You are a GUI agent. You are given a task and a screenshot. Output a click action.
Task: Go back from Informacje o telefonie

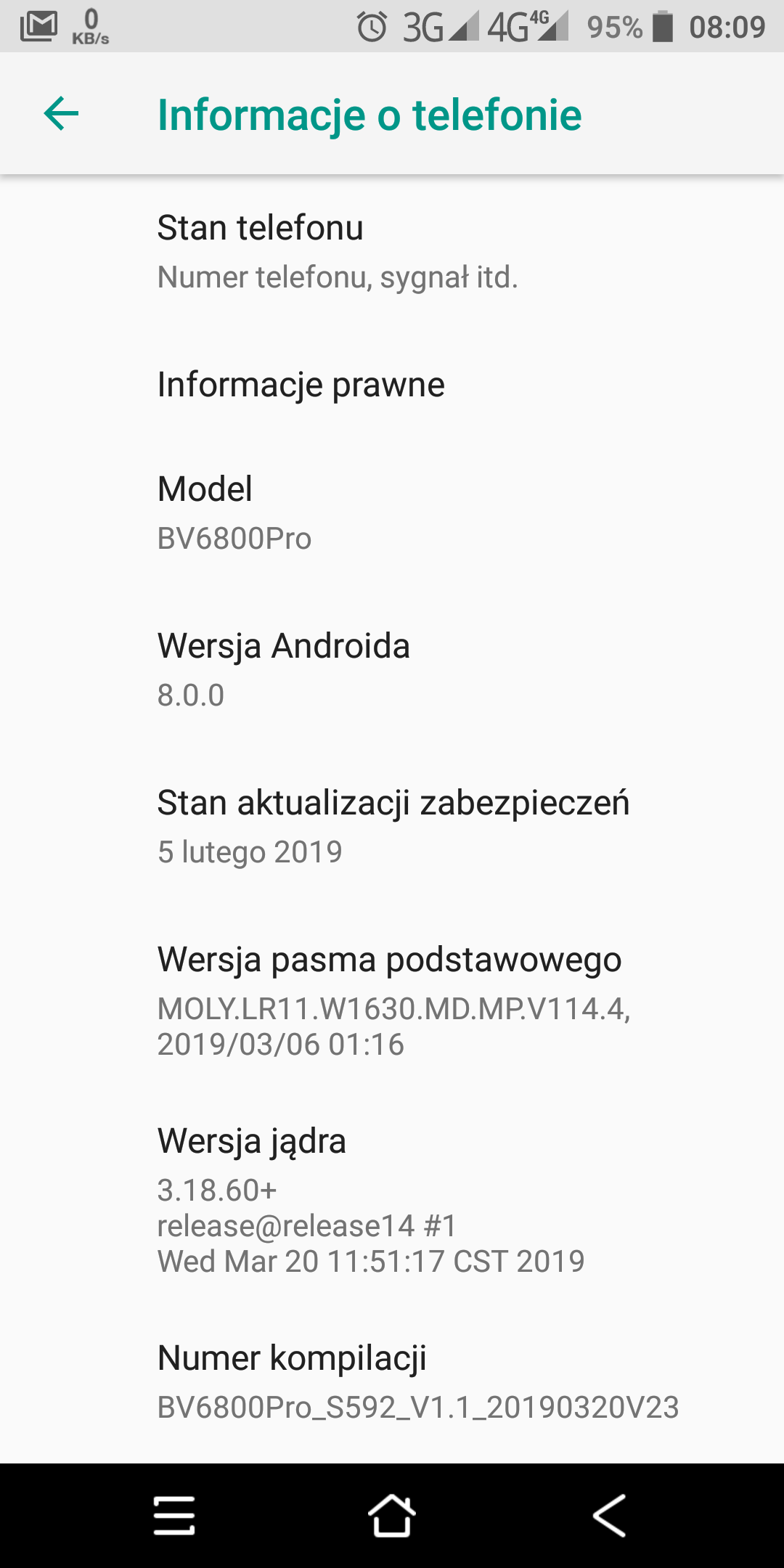[x=61, y=114]
